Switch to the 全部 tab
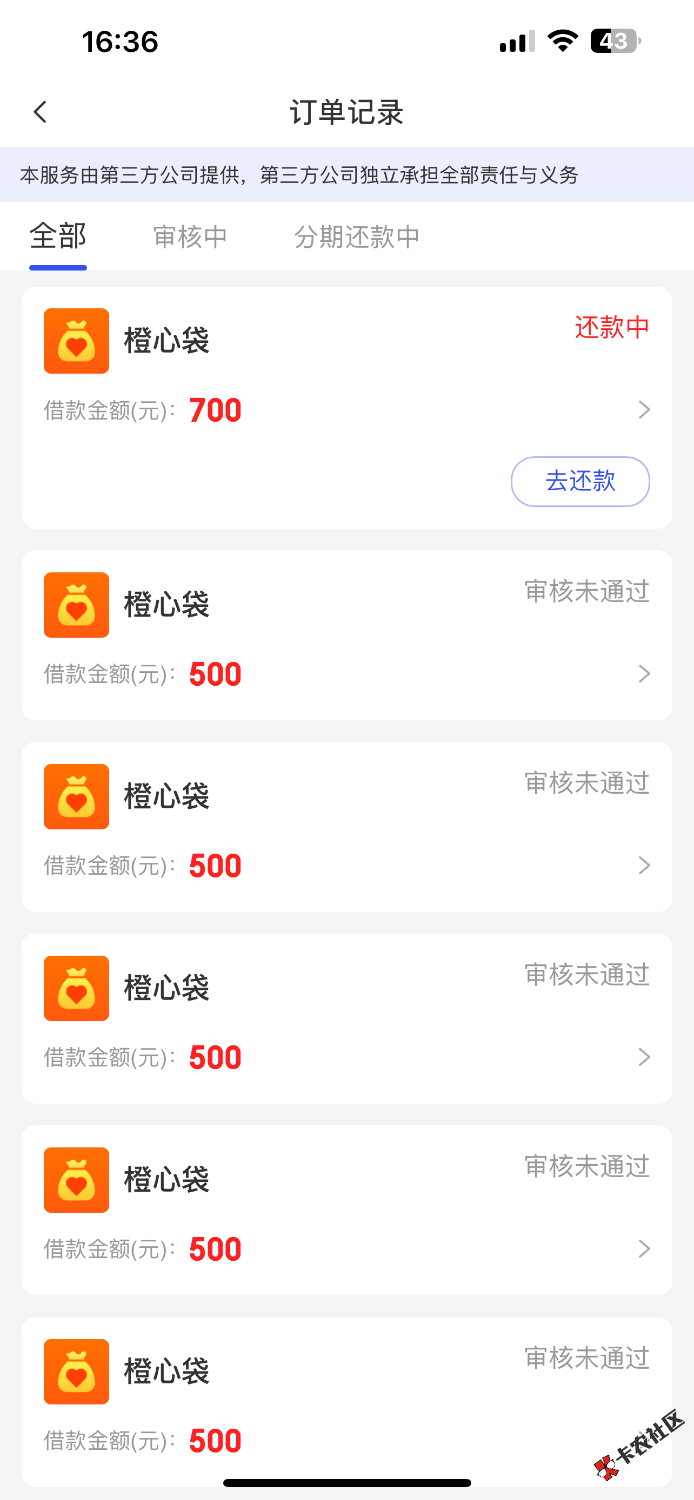694x1500 pixels. tap(58, 237)
